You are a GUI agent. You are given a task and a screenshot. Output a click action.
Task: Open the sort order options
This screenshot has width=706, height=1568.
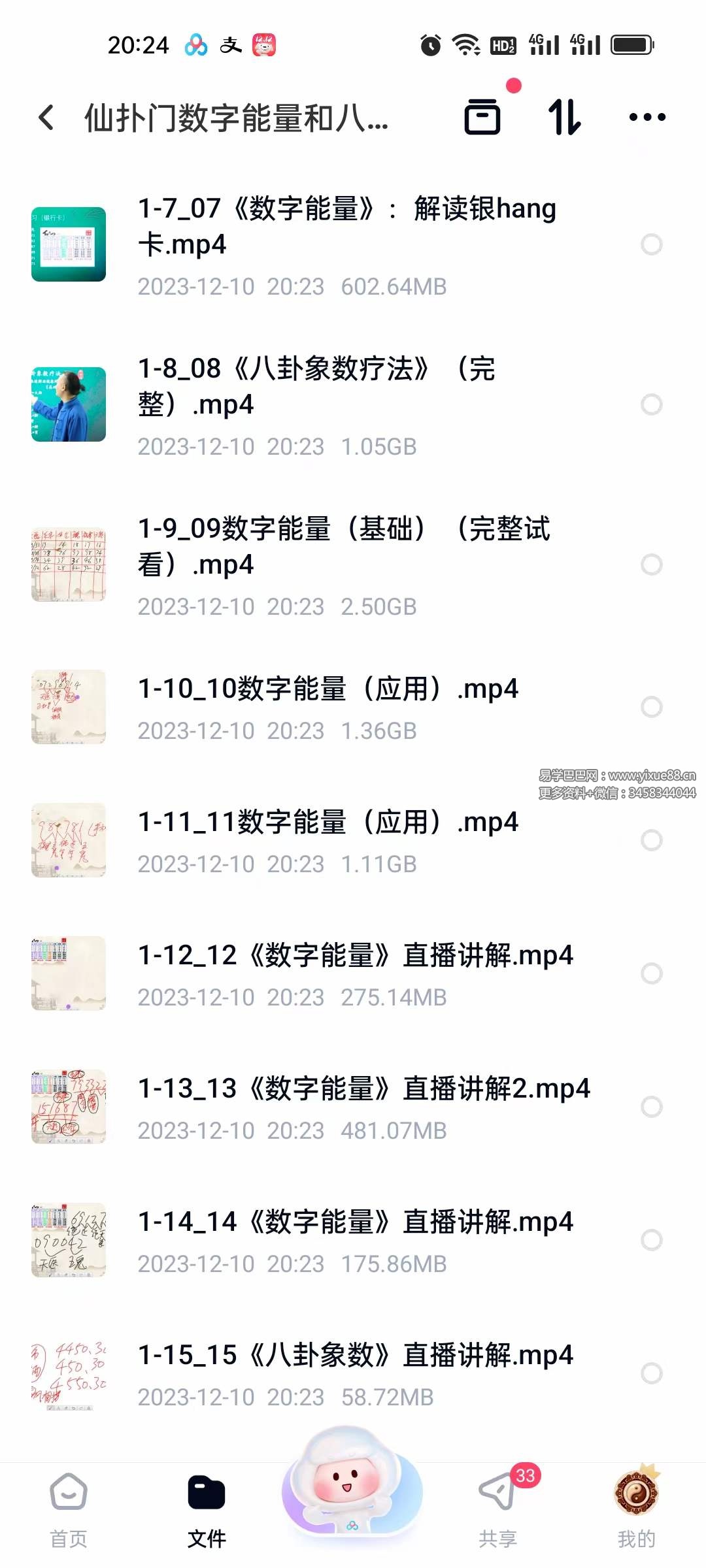coord(565,118)
